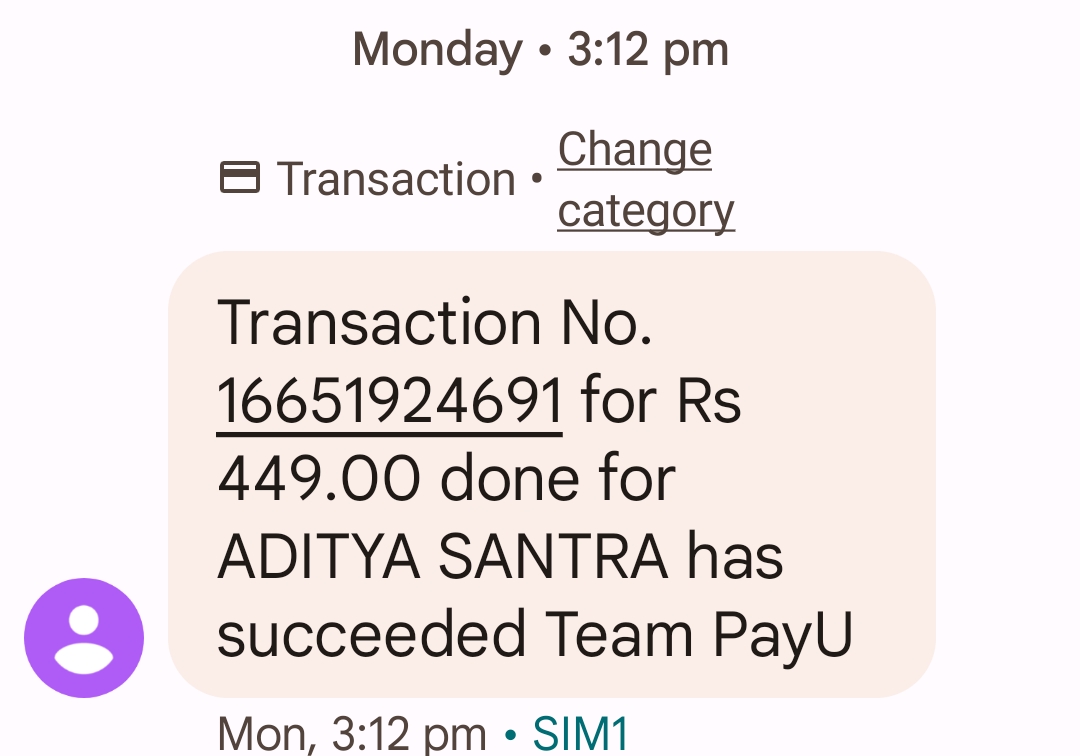Open the underlined transaction number 16651924691
The image size is (1080, 756).
coord(389,402)
